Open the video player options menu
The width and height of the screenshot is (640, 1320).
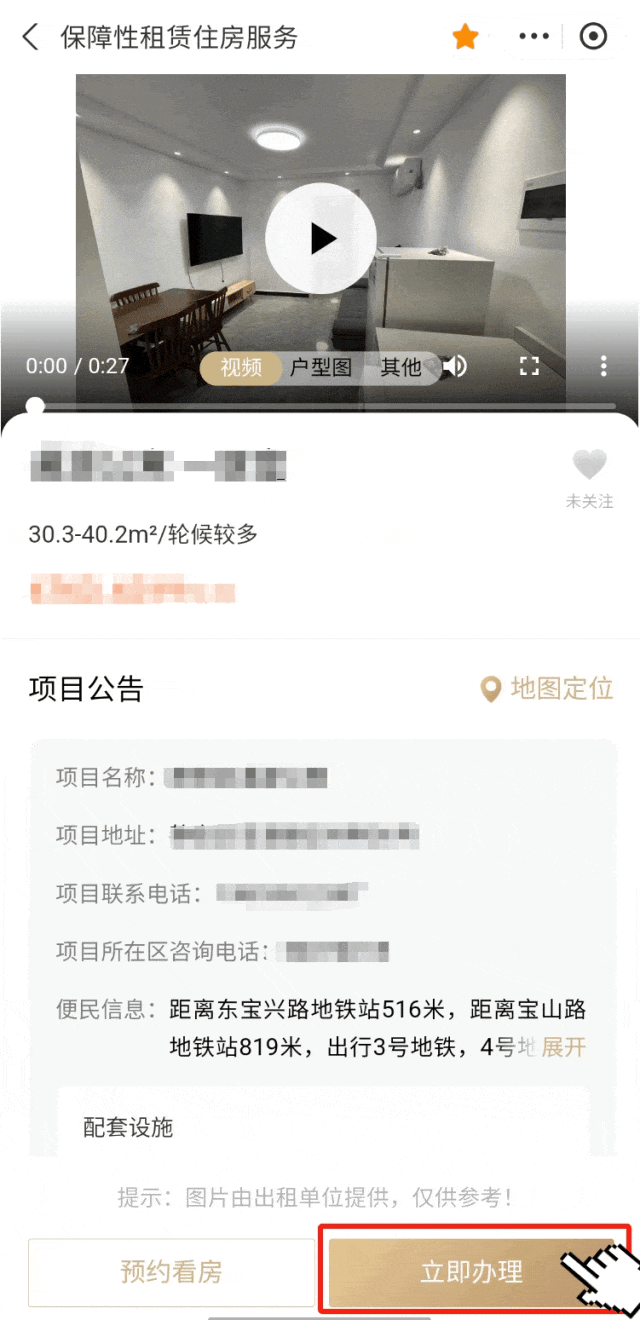pos(603,366)
